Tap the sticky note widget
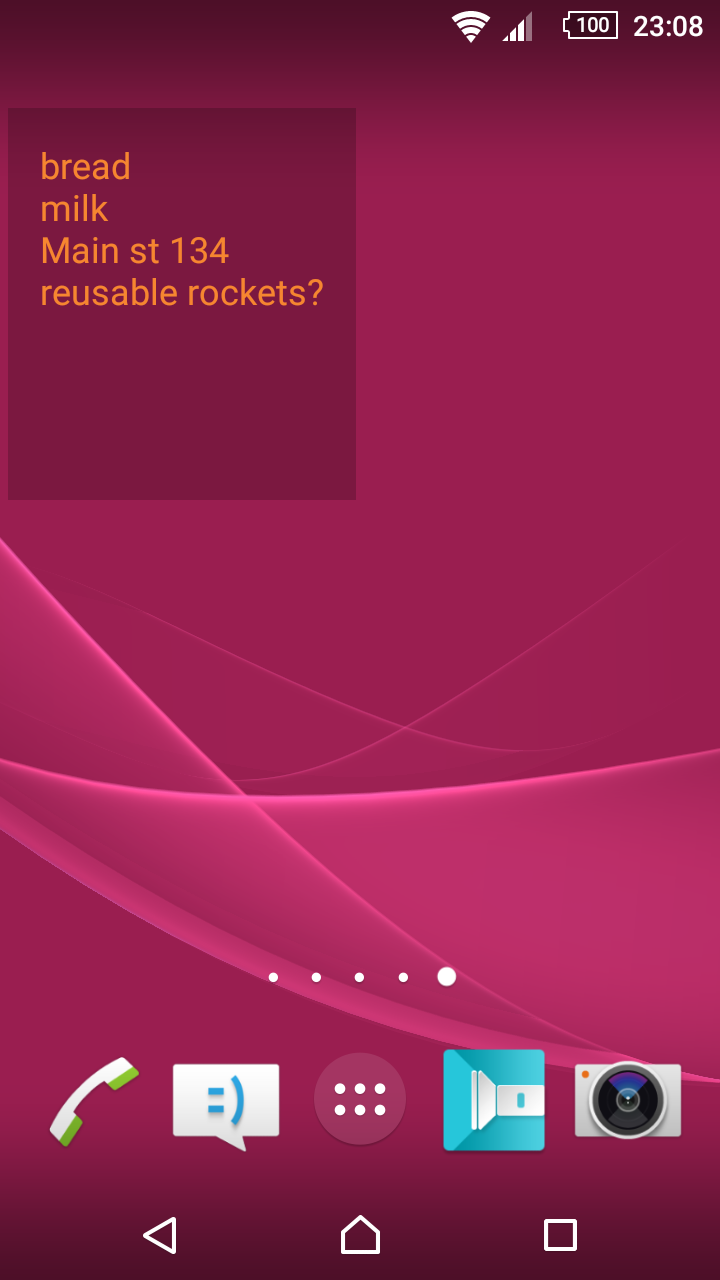Image resolution: width=720 pixels, height=1280 pixels. [182, 400]
